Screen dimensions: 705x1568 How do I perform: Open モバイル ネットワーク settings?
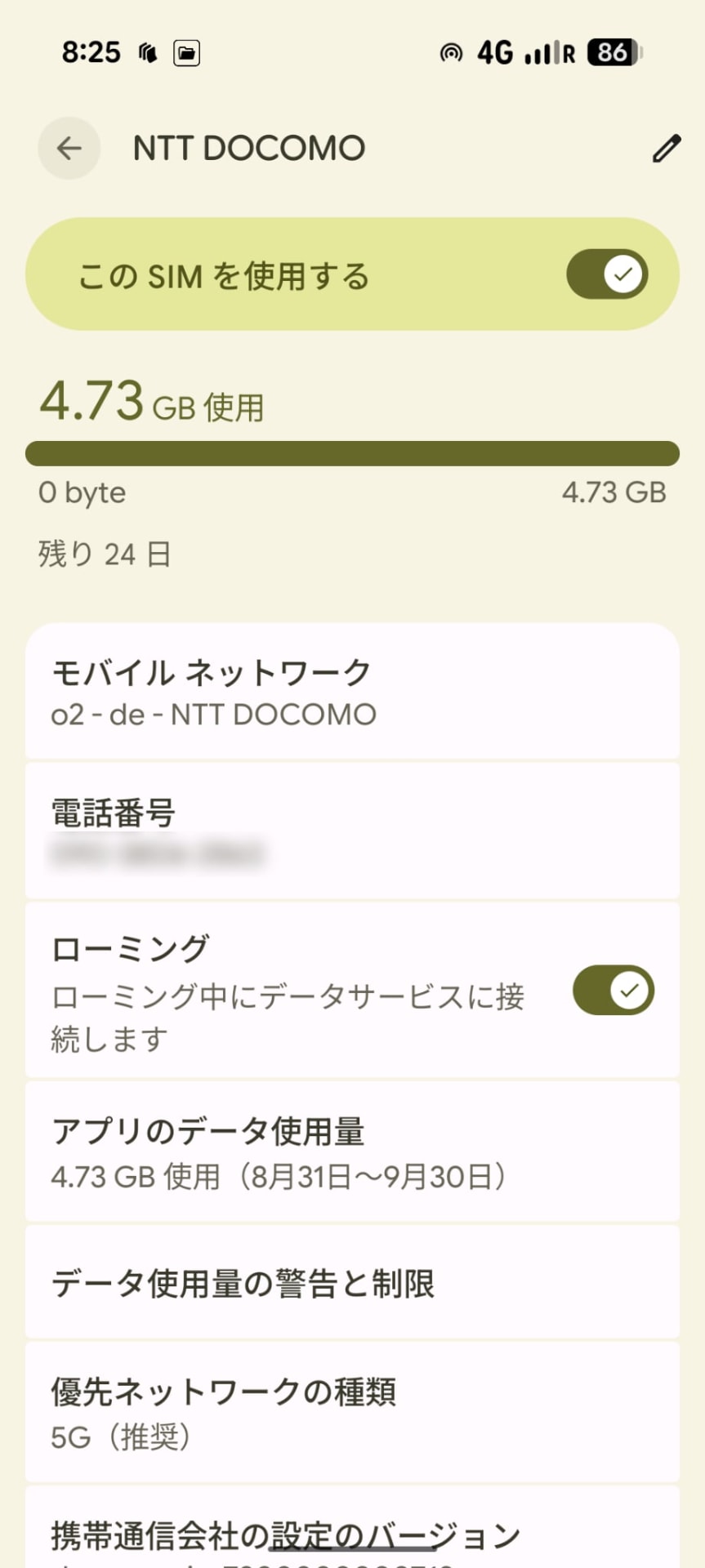(352, 692)
